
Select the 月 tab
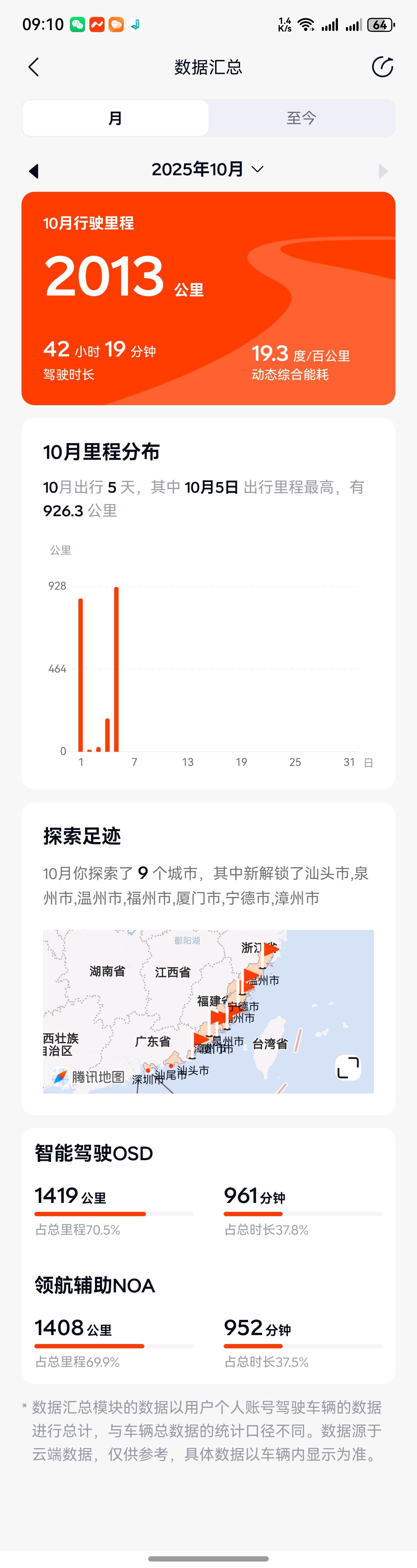(116, 118)
